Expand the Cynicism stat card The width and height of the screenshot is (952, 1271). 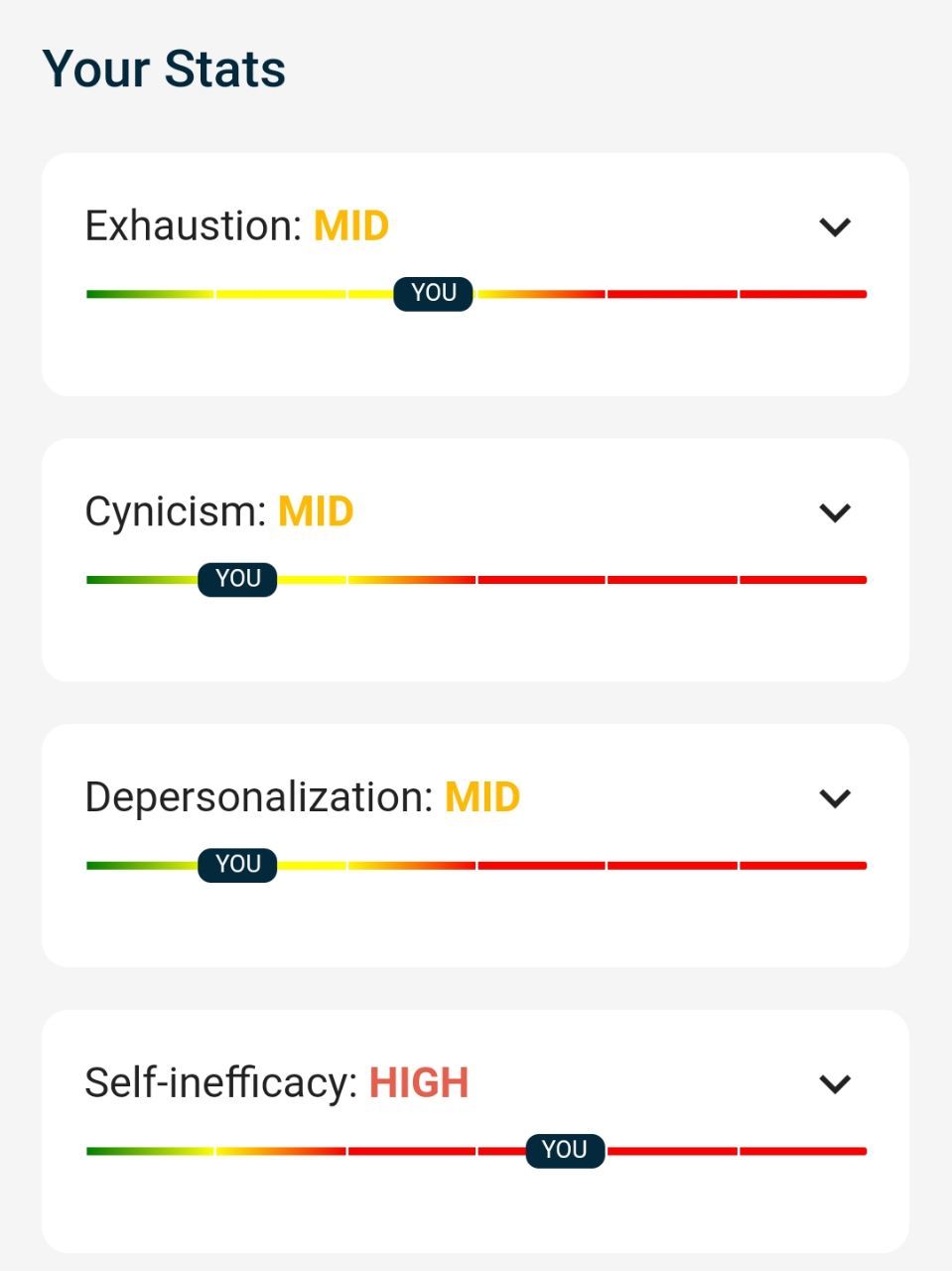(x=835, y=513)
